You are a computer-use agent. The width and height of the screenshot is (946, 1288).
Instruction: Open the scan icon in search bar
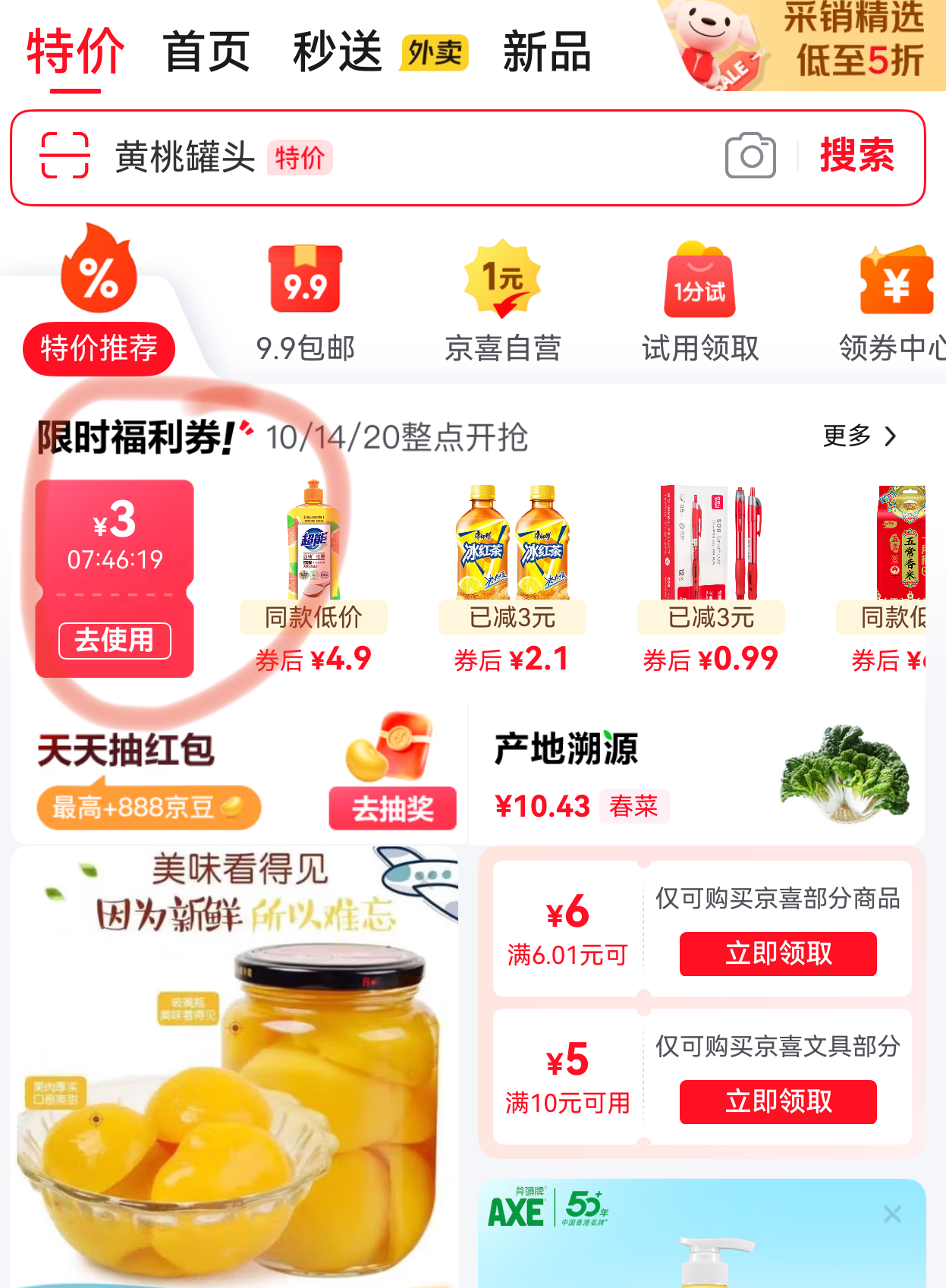pos(64,156)
